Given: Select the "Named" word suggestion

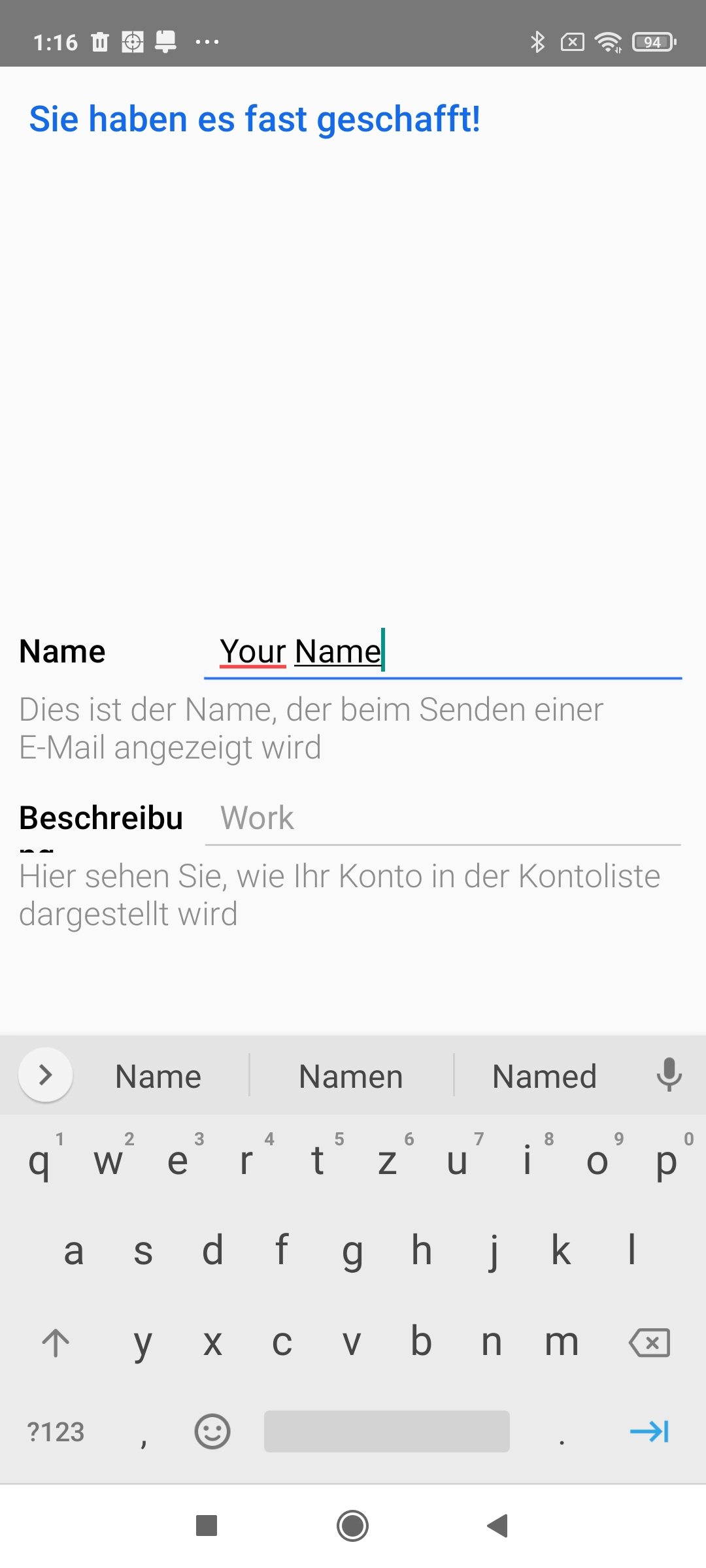Looking at the screenshot, I should [x=544, y=1077].
